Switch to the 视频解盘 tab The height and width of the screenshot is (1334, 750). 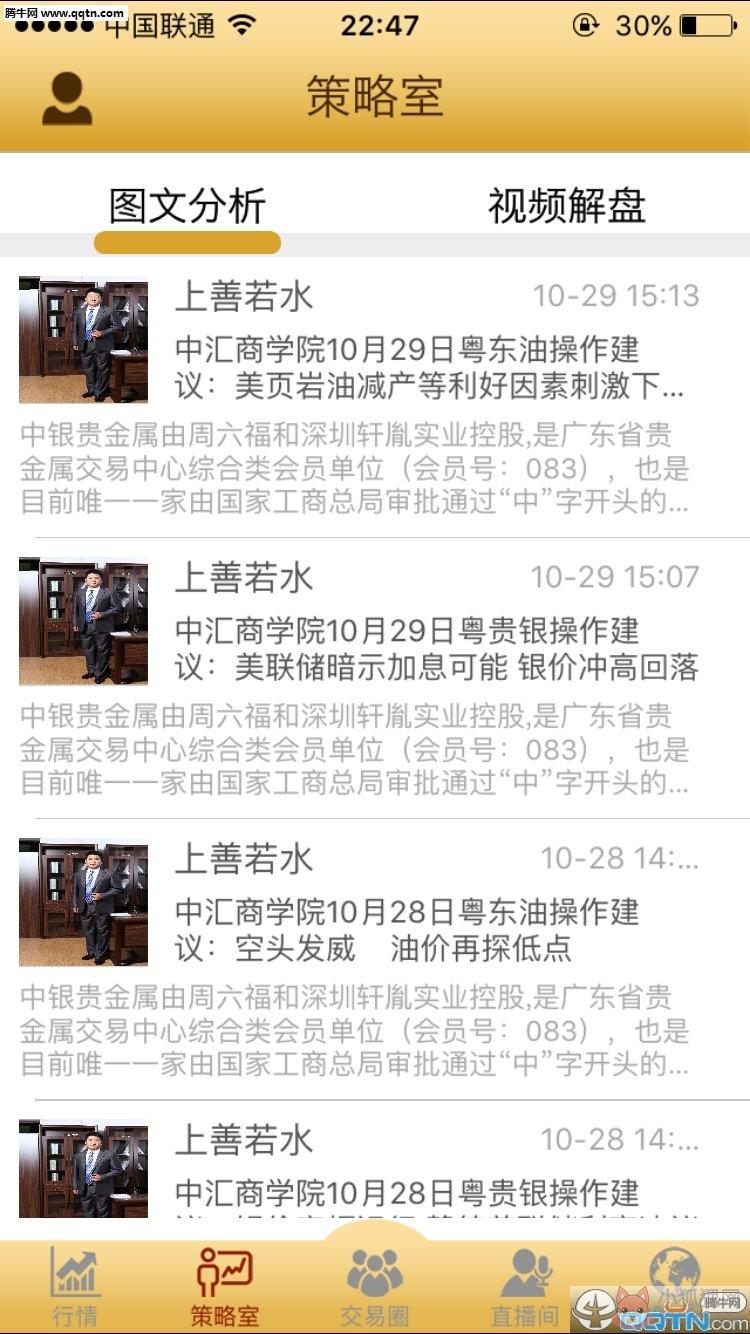(x=566, y=206)
